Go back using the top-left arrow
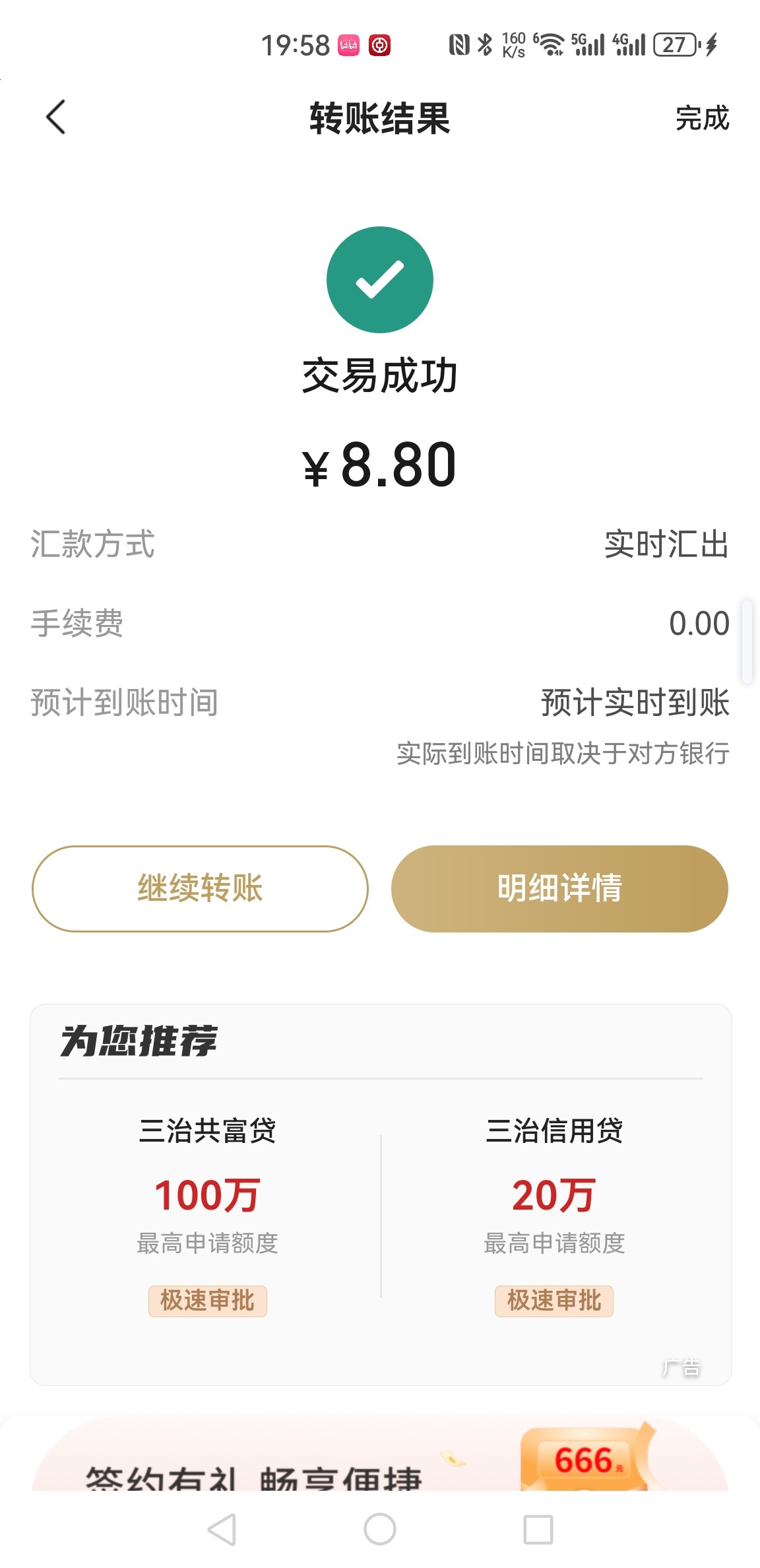The width and height of the screenshot is (760, 1568). tap(56, 117)
